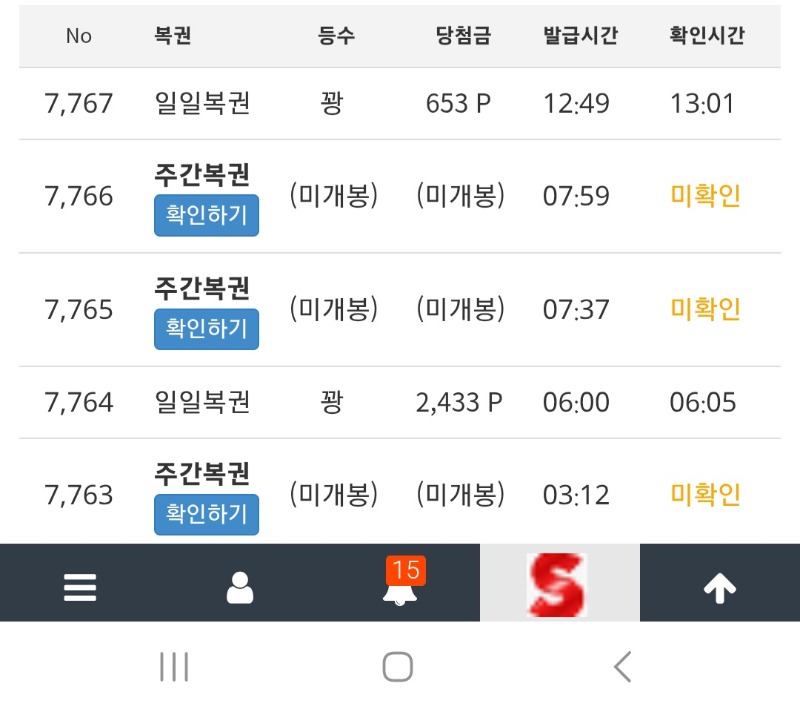Tap the red S logo button
This screenshot has width=800, height=715.
557,584
